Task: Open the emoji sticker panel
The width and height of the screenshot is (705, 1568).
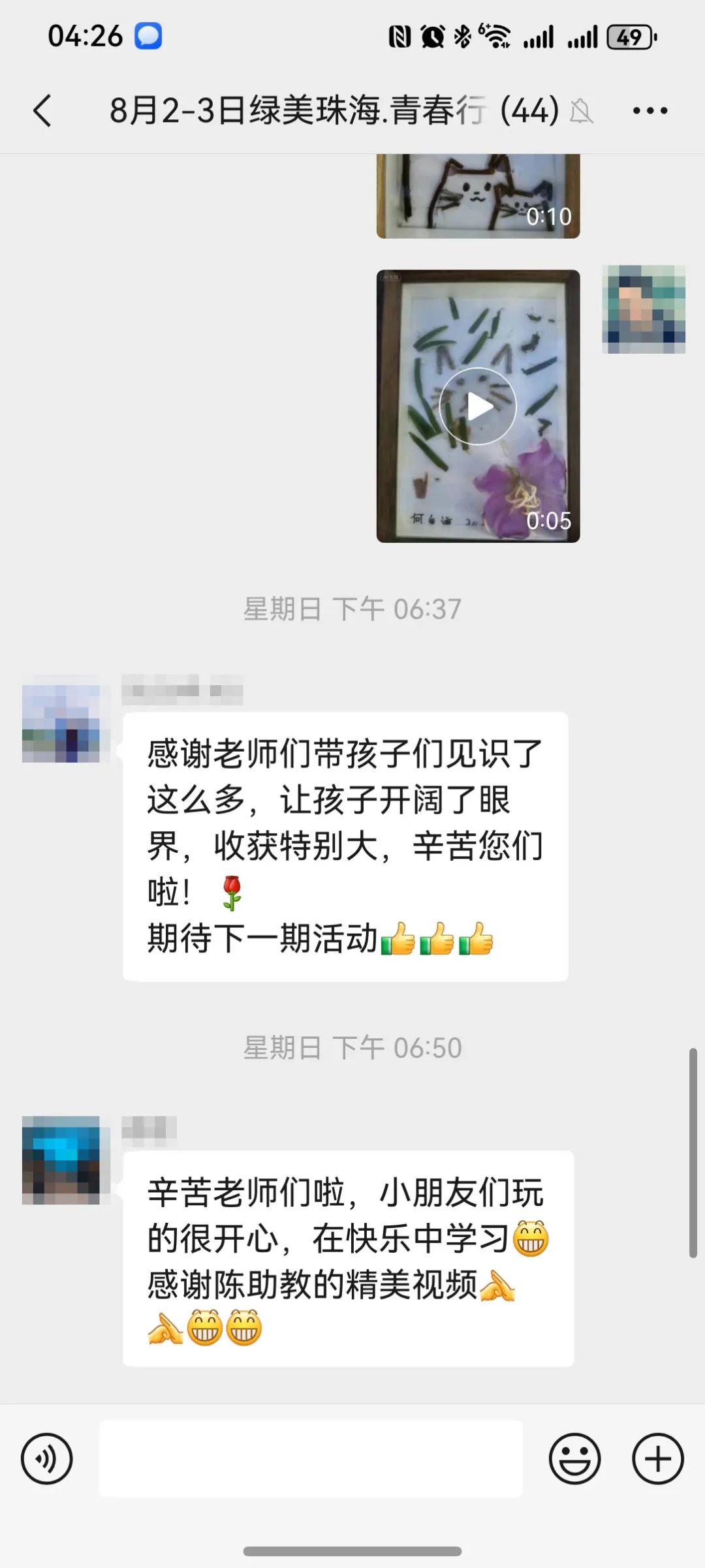Action: tap(574, 1458)
